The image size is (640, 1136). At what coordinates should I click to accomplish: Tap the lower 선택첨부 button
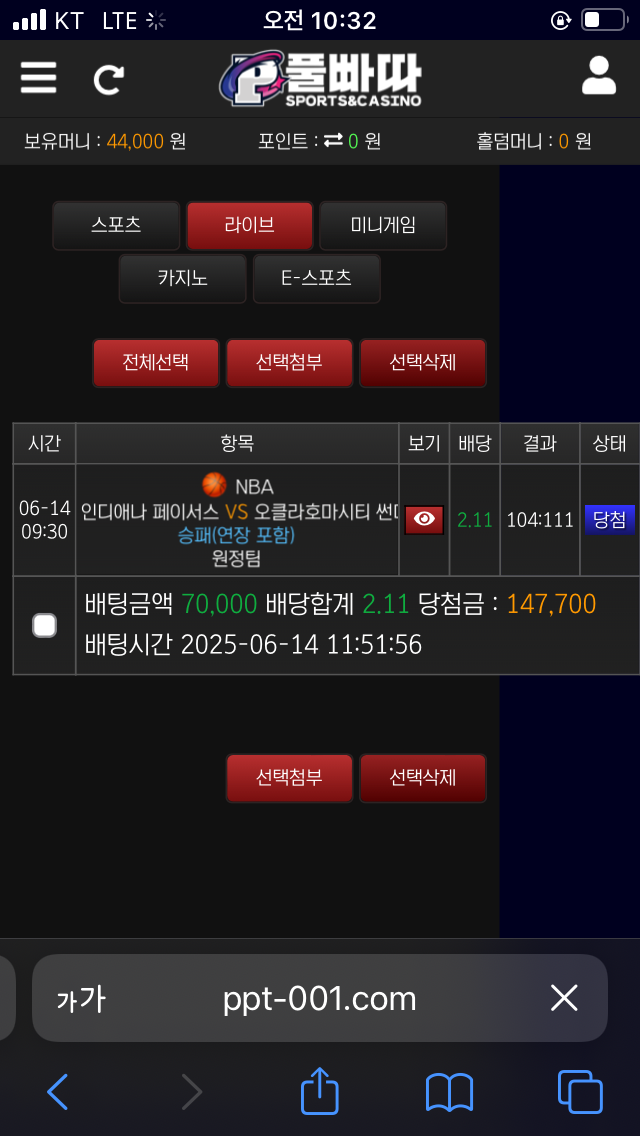[289, 777]
